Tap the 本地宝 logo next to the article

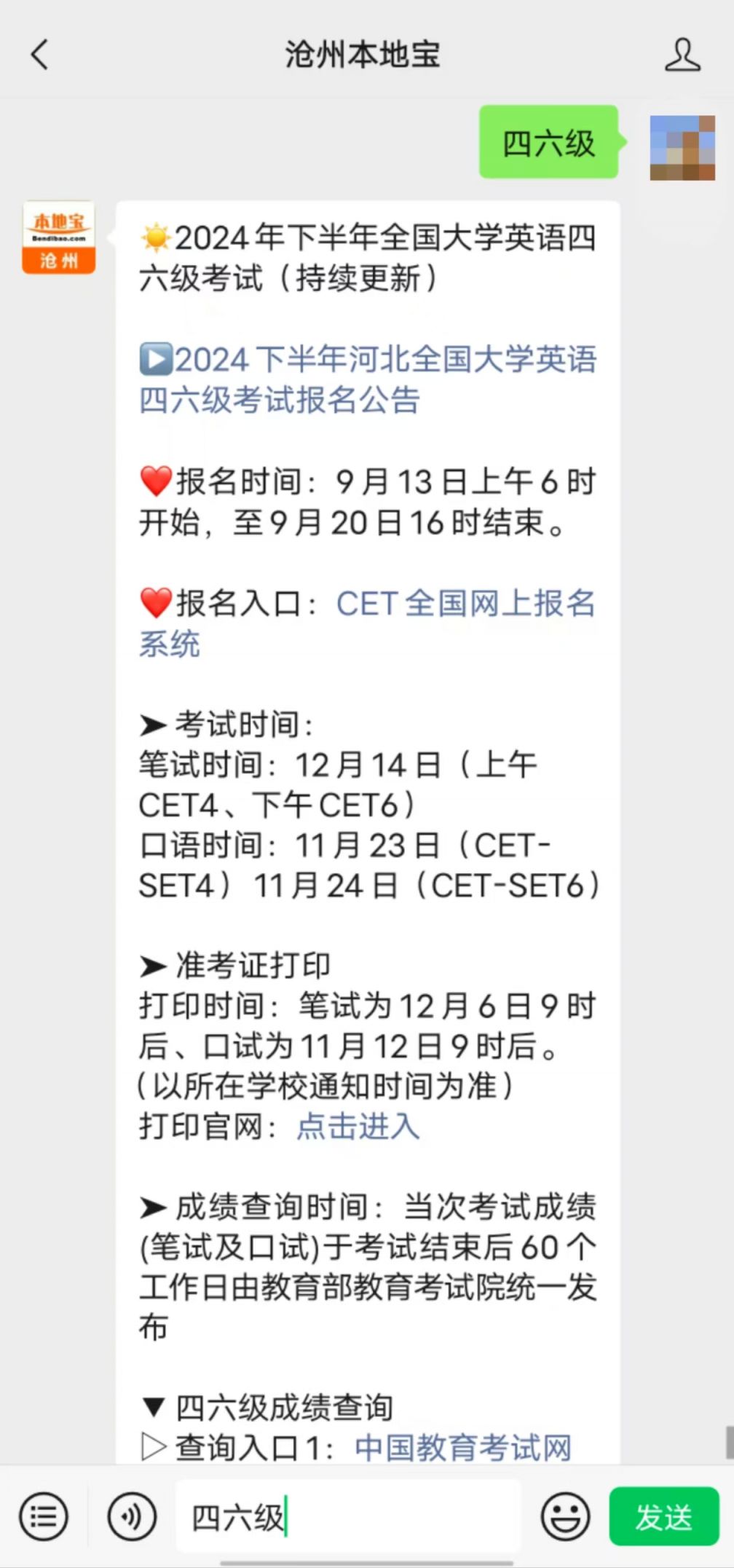(x=58, y=235)
